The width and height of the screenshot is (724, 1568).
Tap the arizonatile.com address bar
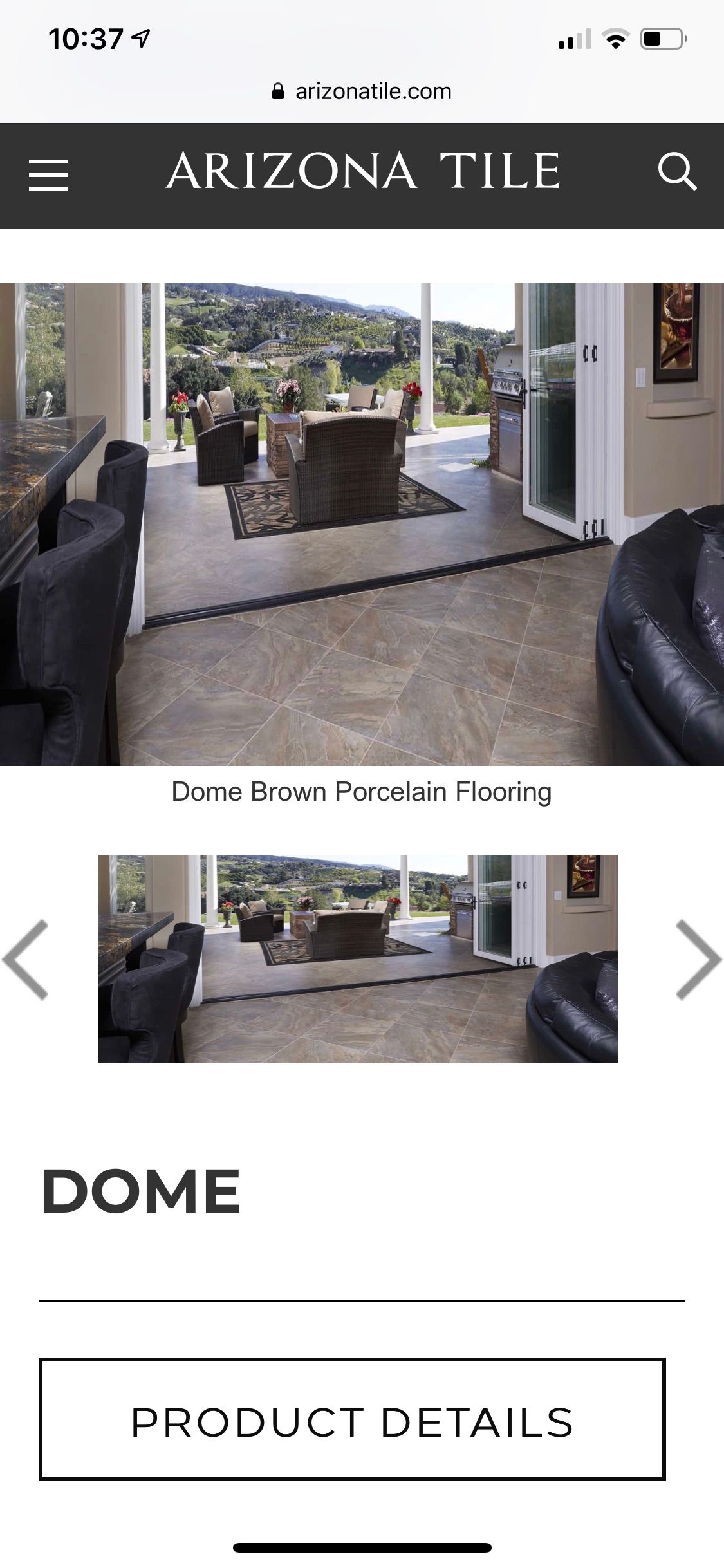[x=362, y=91]
